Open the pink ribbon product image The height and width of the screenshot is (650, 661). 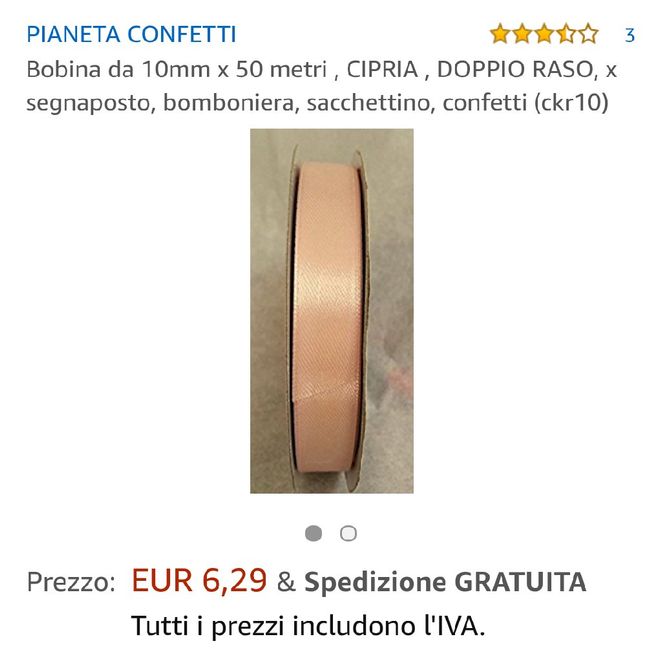click(x=331, y=311)
